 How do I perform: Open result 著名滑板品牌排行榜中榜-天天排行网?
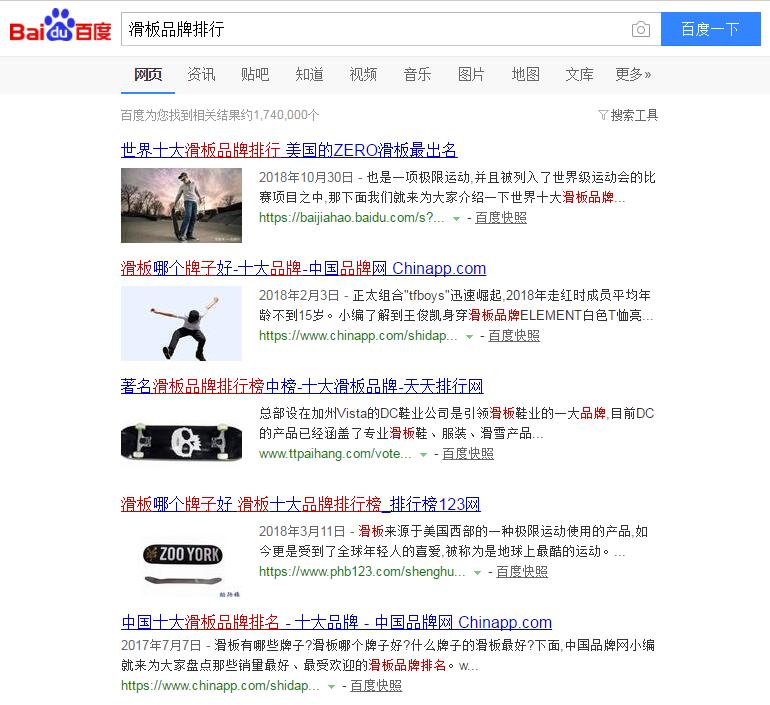(302, 386)
